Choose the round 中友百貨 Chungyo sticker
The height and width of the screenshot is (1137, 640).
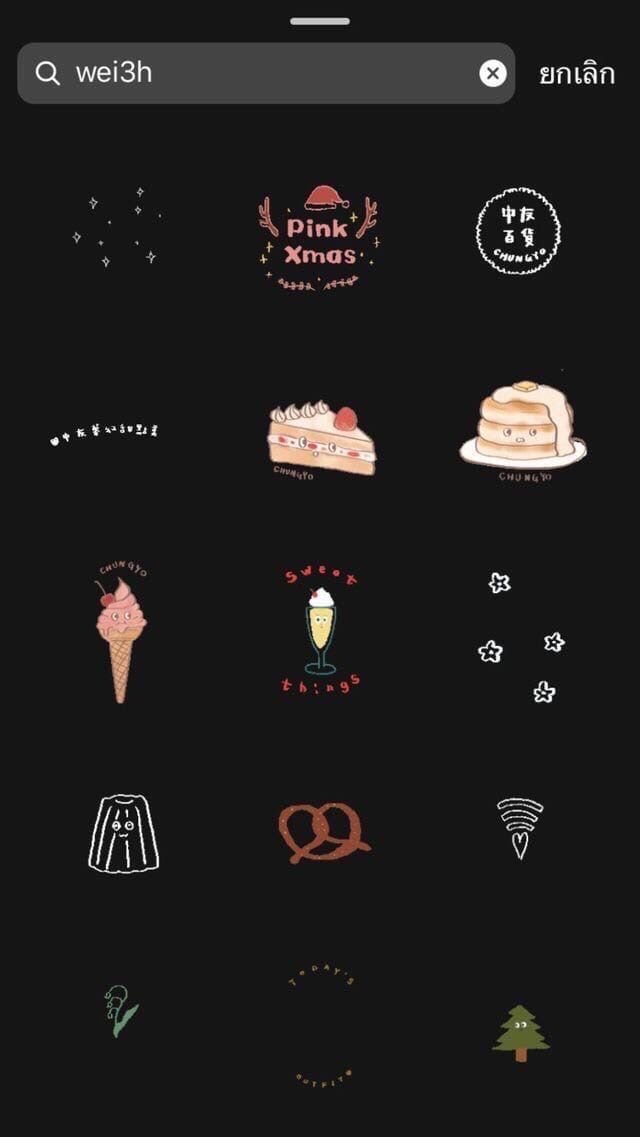516,234
